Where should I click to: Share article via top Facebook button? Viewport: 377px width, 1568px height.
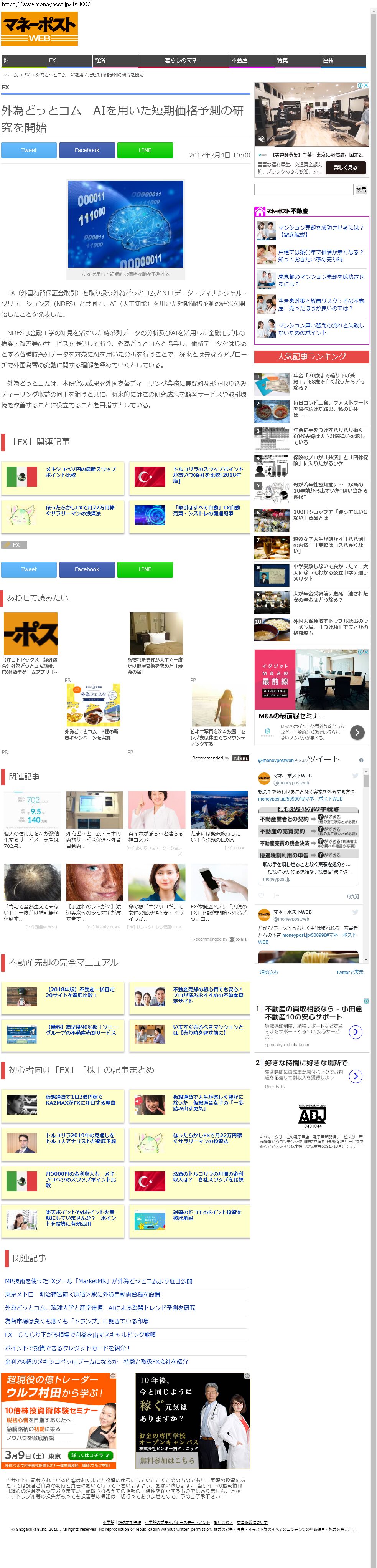click(x=87, y=151)
